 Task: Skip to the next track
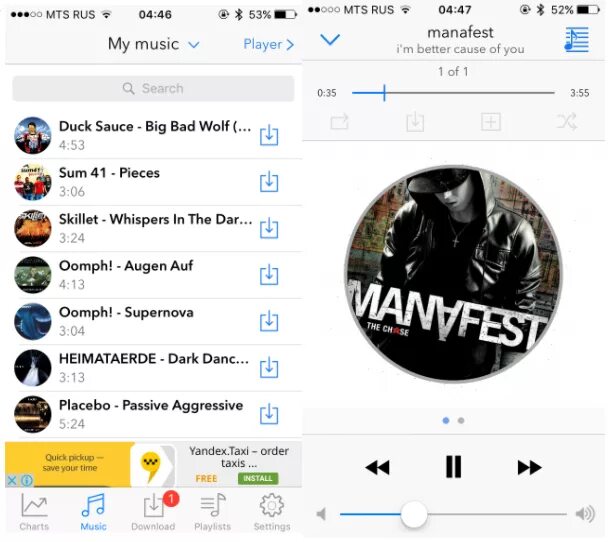click(529, 467)
